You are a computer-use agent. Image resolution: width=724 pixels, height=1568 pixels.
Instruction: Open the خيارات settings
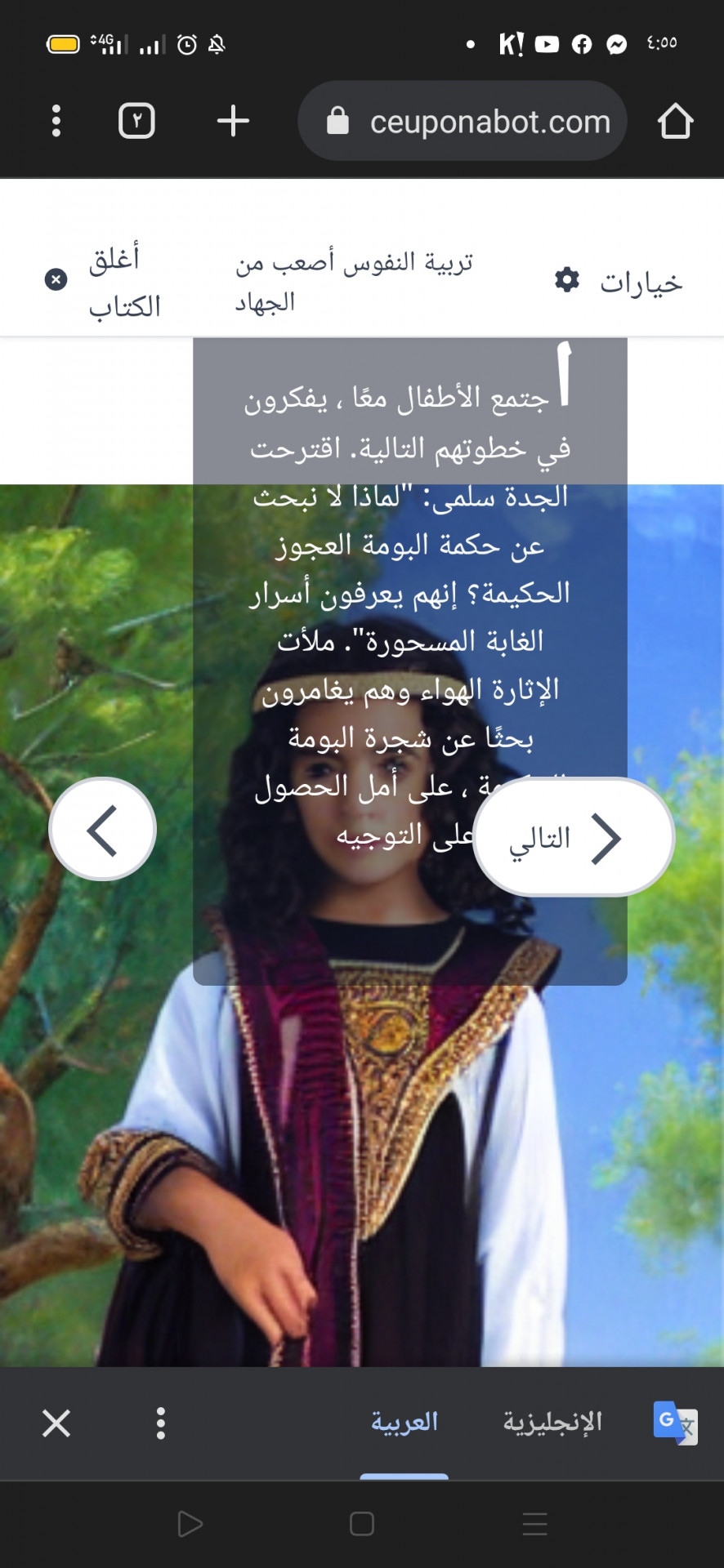tap(619, 282)
